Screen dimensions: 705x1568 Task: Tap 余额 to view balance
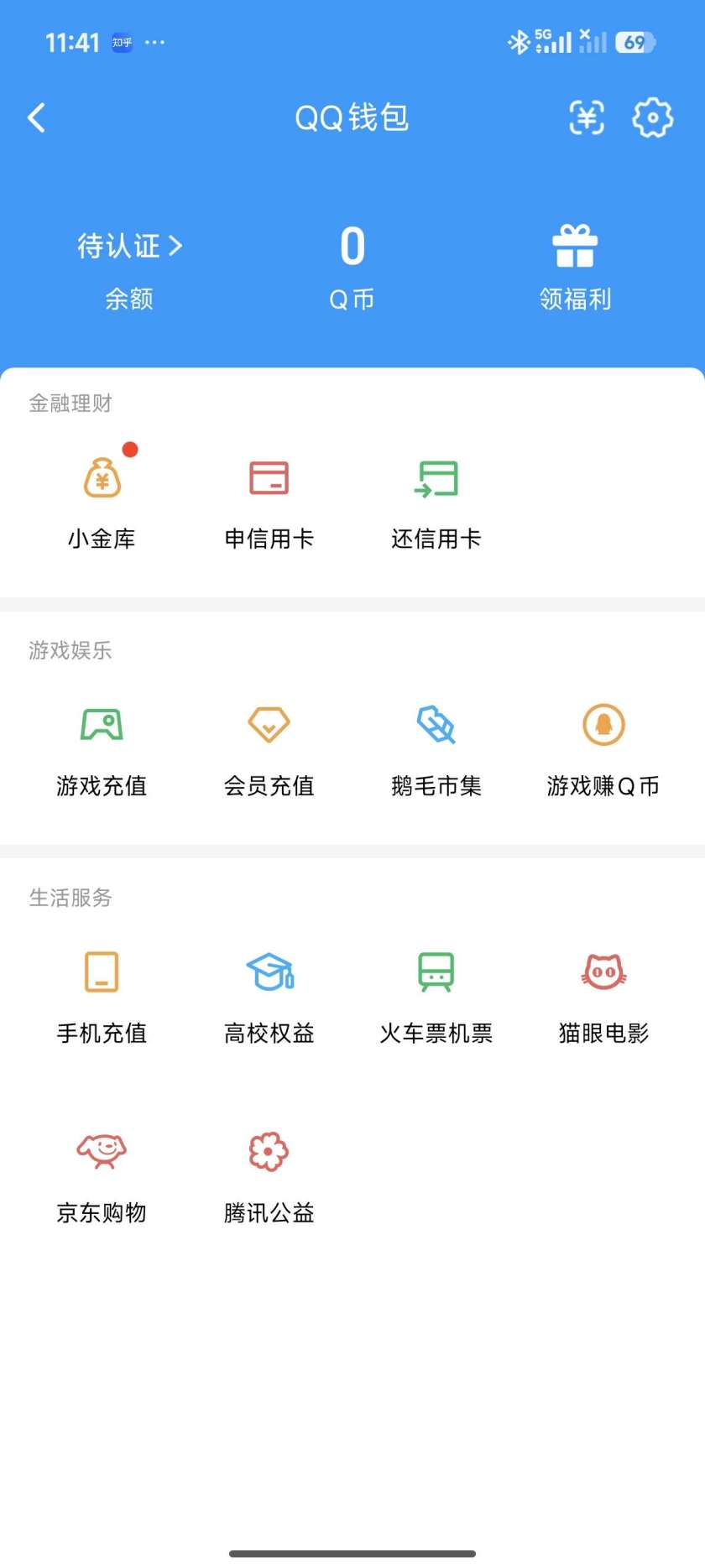(x=128, y=299)
